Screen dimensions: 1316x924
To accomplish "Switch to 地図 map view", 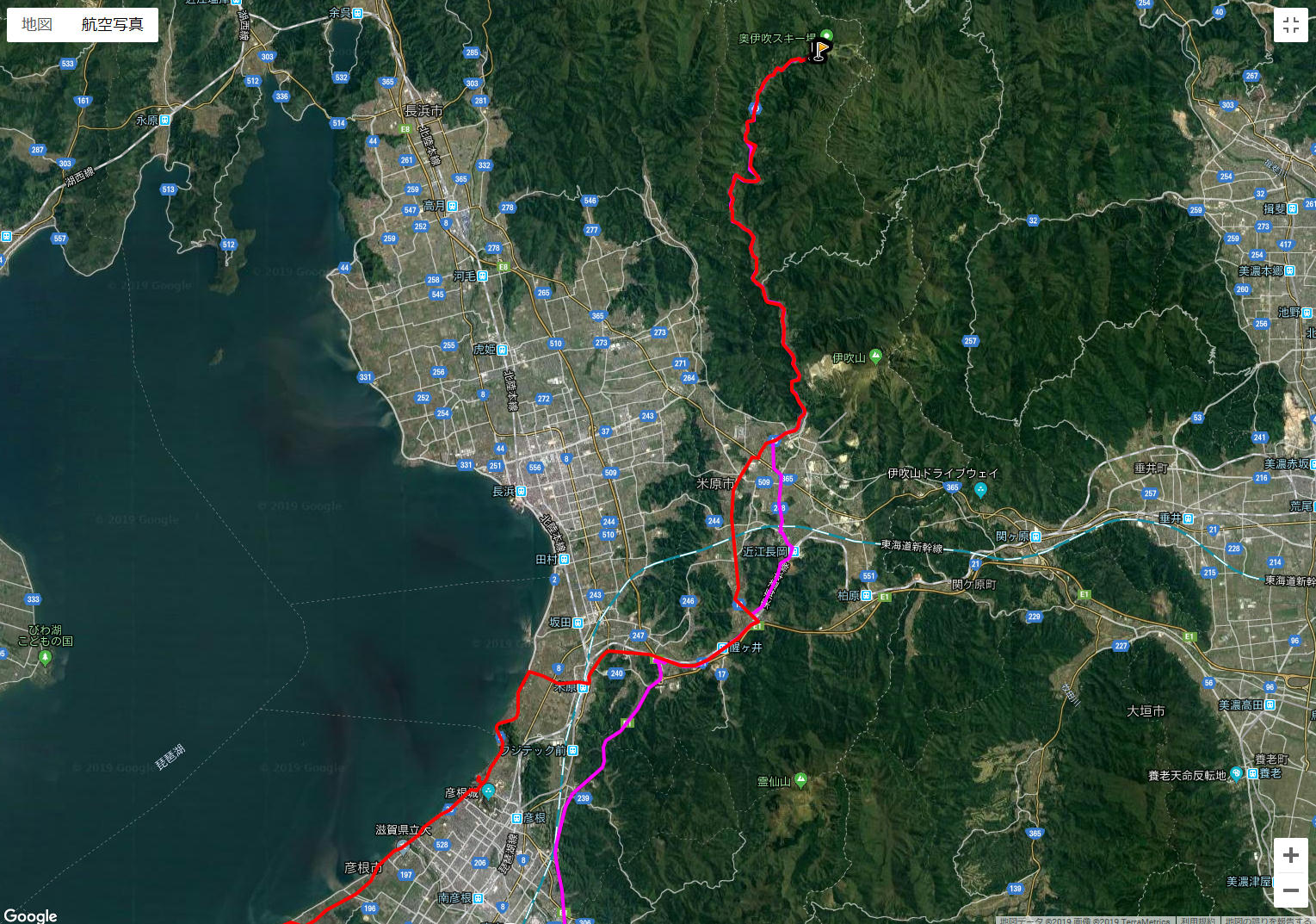I will [37, 24].
